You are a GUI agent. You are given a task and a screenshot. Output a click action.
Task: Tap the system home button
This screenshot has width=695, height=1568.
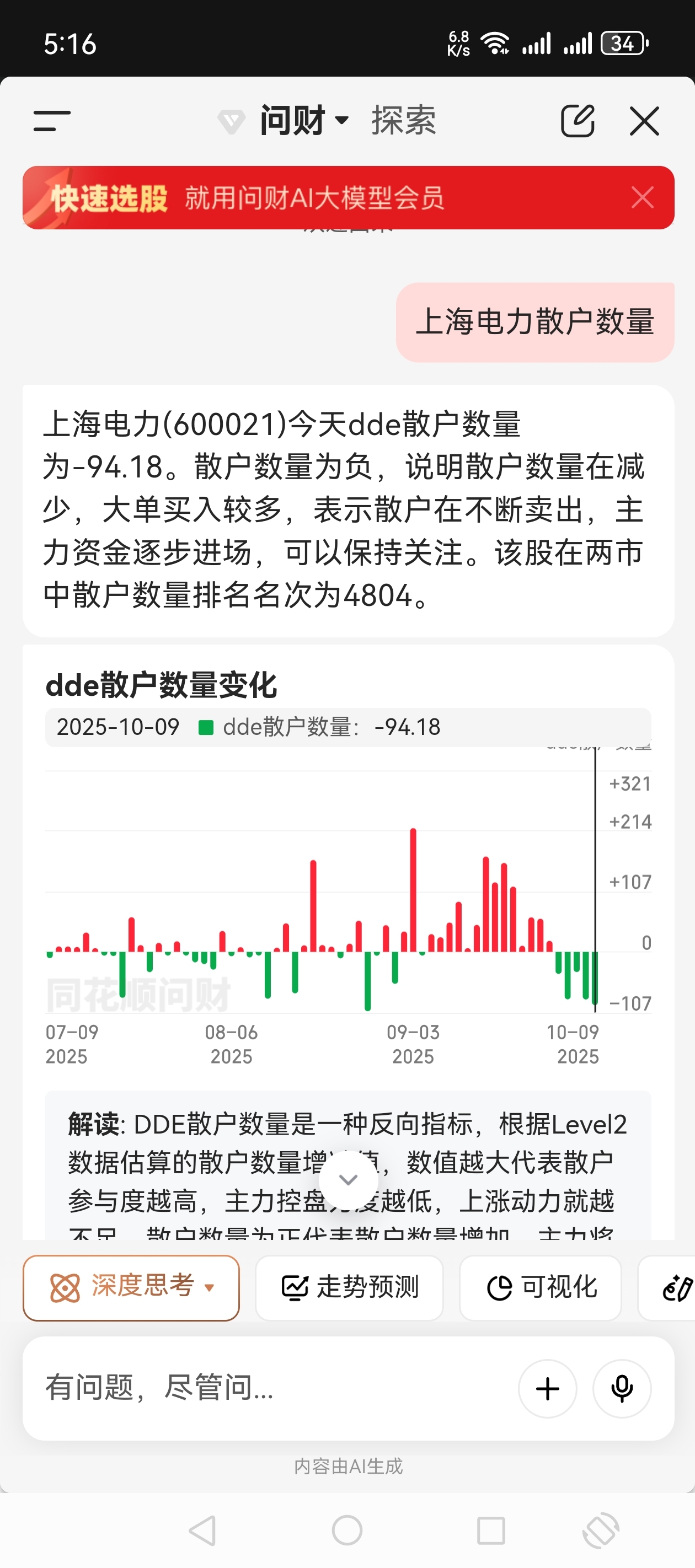(347, 1529)
